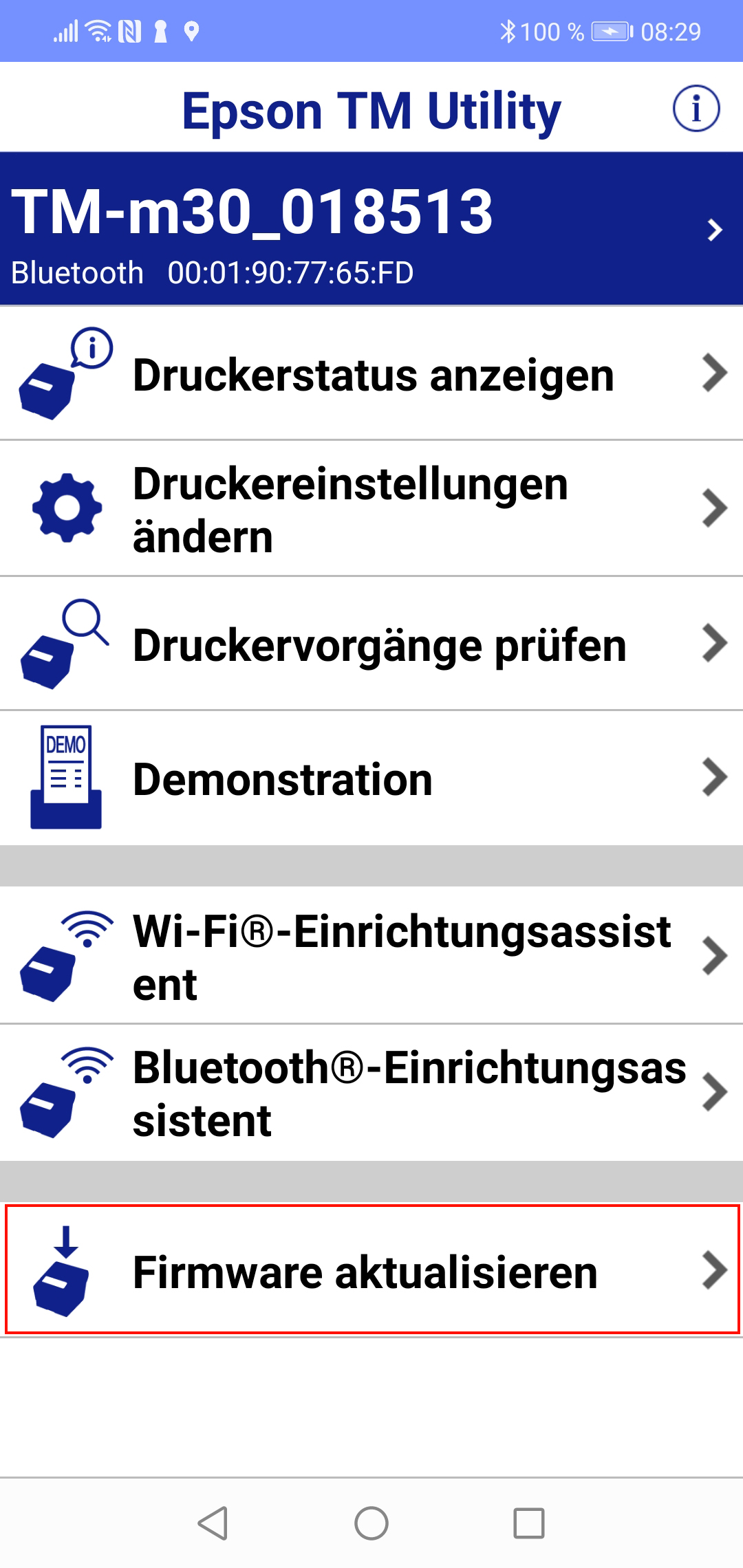
Task: Launch the Wi-Fi-Einrichtungsassistent
Action: [x=371, y=956]
